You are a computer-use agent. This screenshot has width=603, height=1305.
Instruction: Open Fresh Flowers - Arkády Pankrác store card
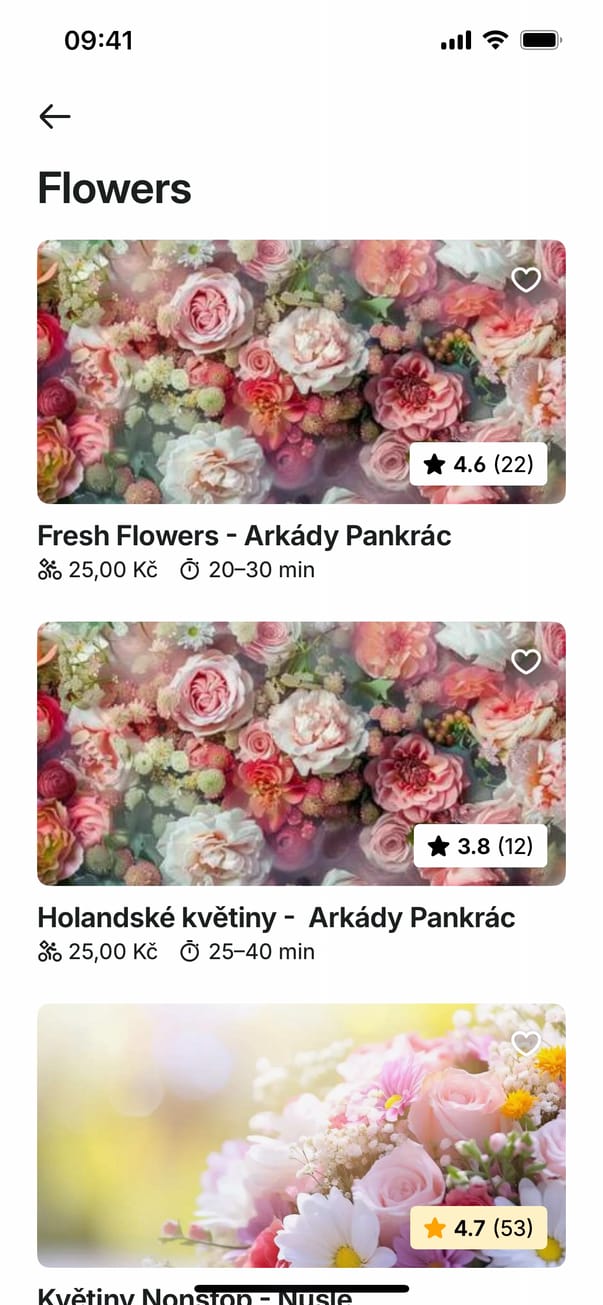tap(300, 372)
